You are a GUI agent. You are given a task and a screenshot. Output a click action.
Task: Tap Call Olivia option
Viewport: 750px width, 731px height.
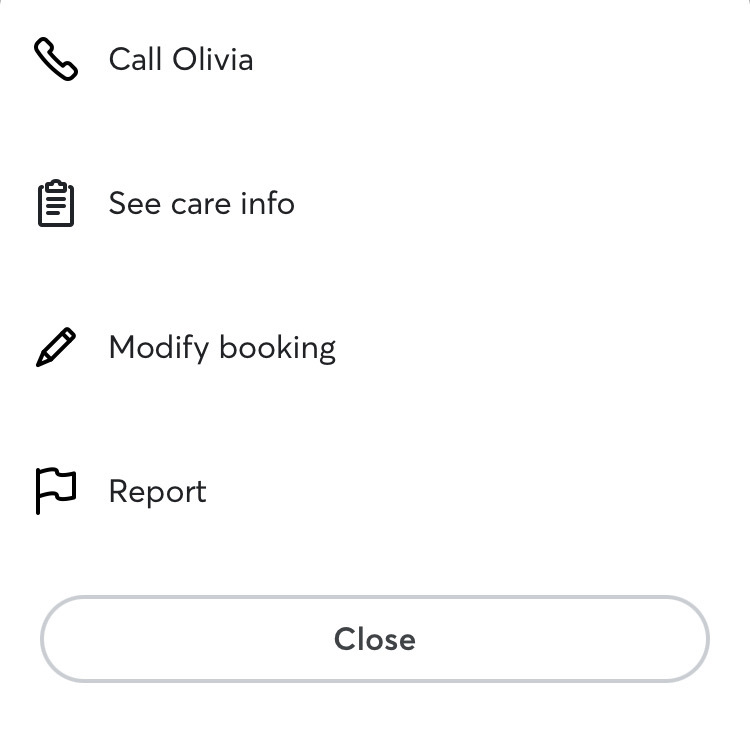coord(180,59)
